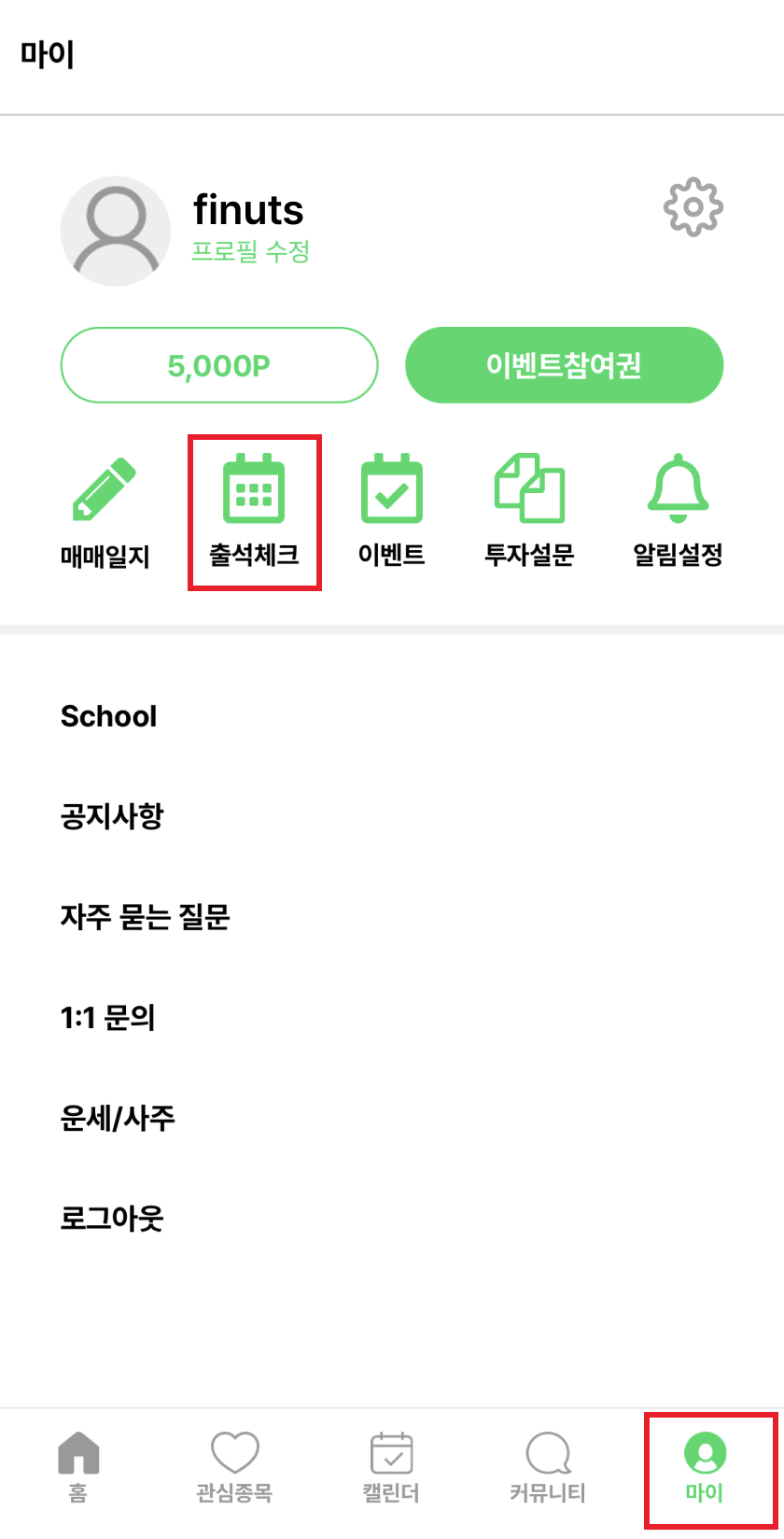Switch to the 커뮤니티 tab
The image size is (784, 1539).
(548, 1467)
